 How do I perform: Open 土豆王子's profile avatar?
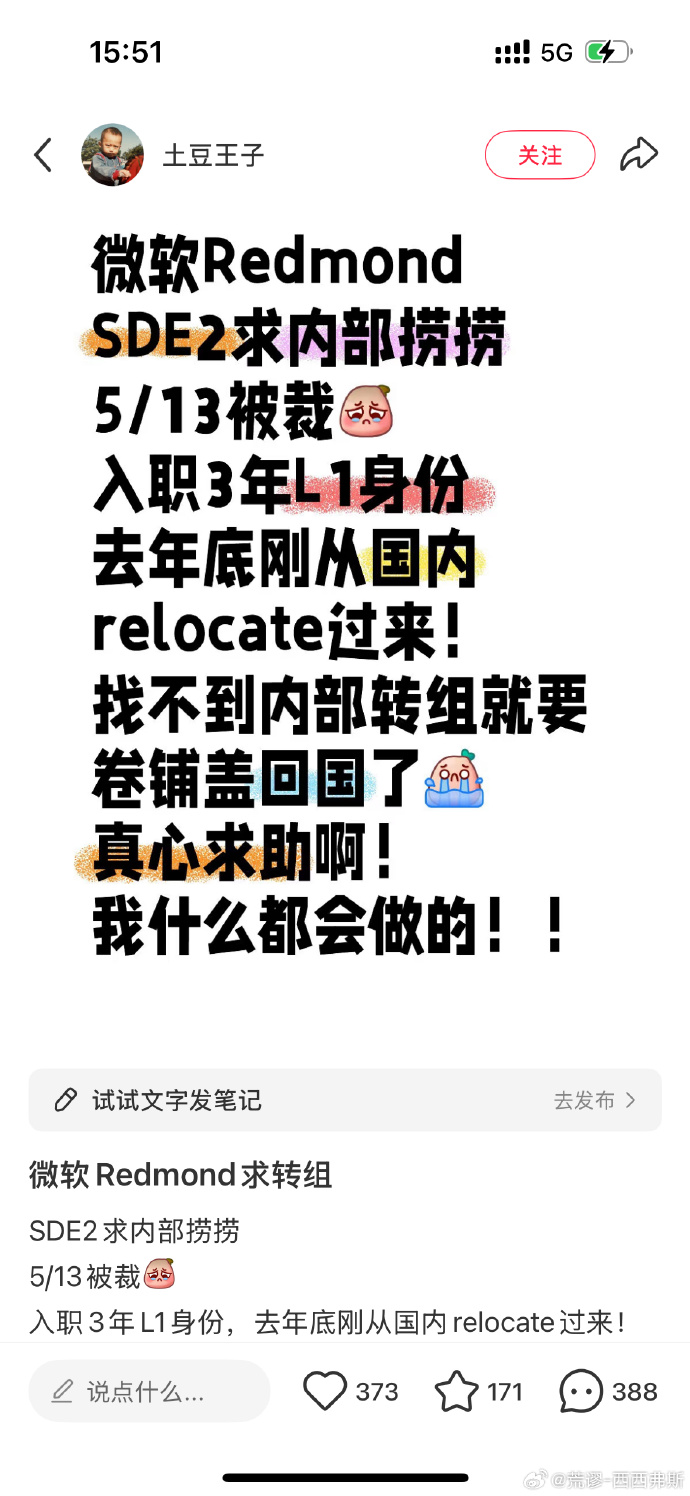pos(112,155)
